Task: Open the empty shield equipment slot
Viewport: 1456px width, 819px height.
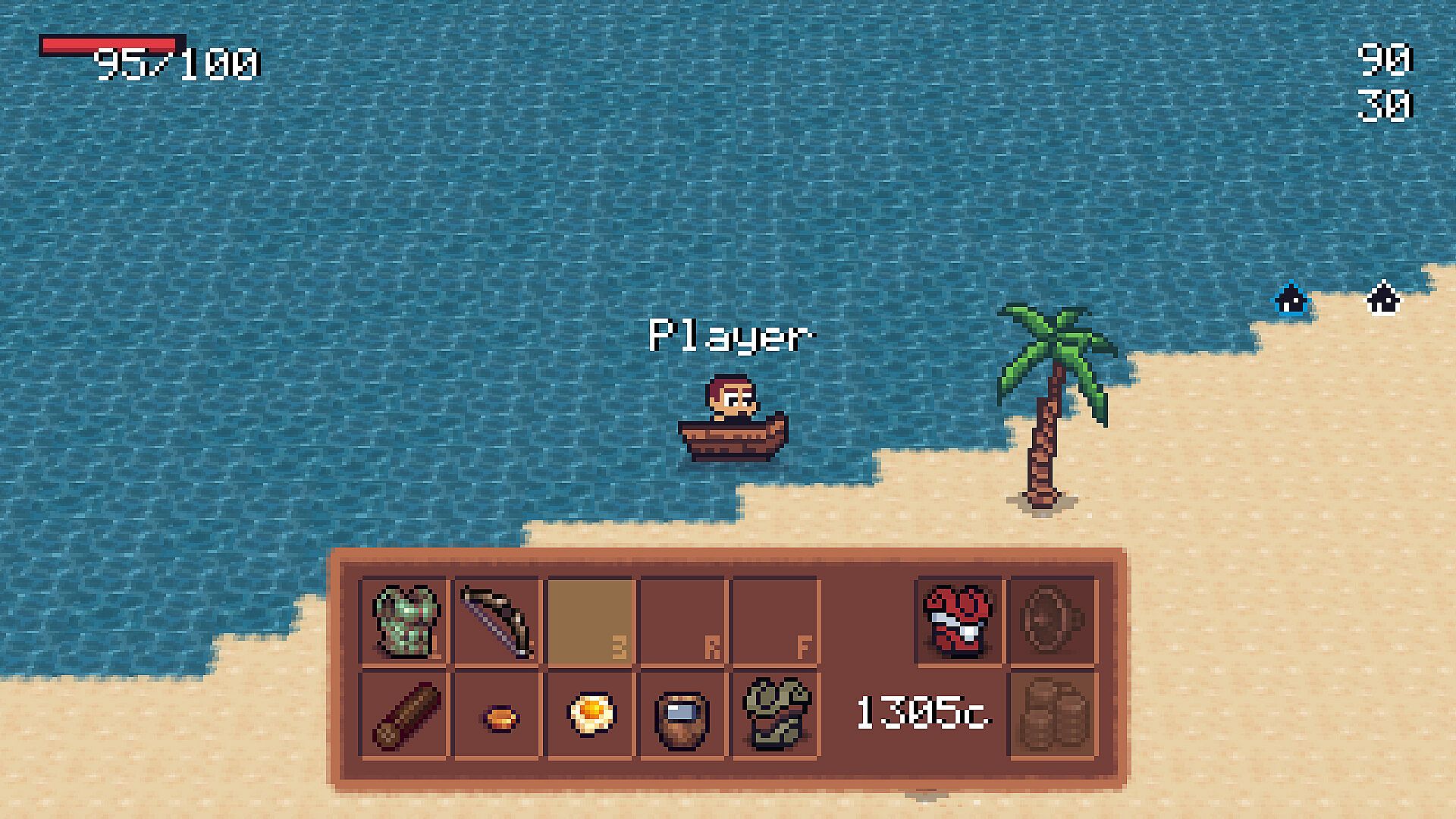Action: point(1053,621)
